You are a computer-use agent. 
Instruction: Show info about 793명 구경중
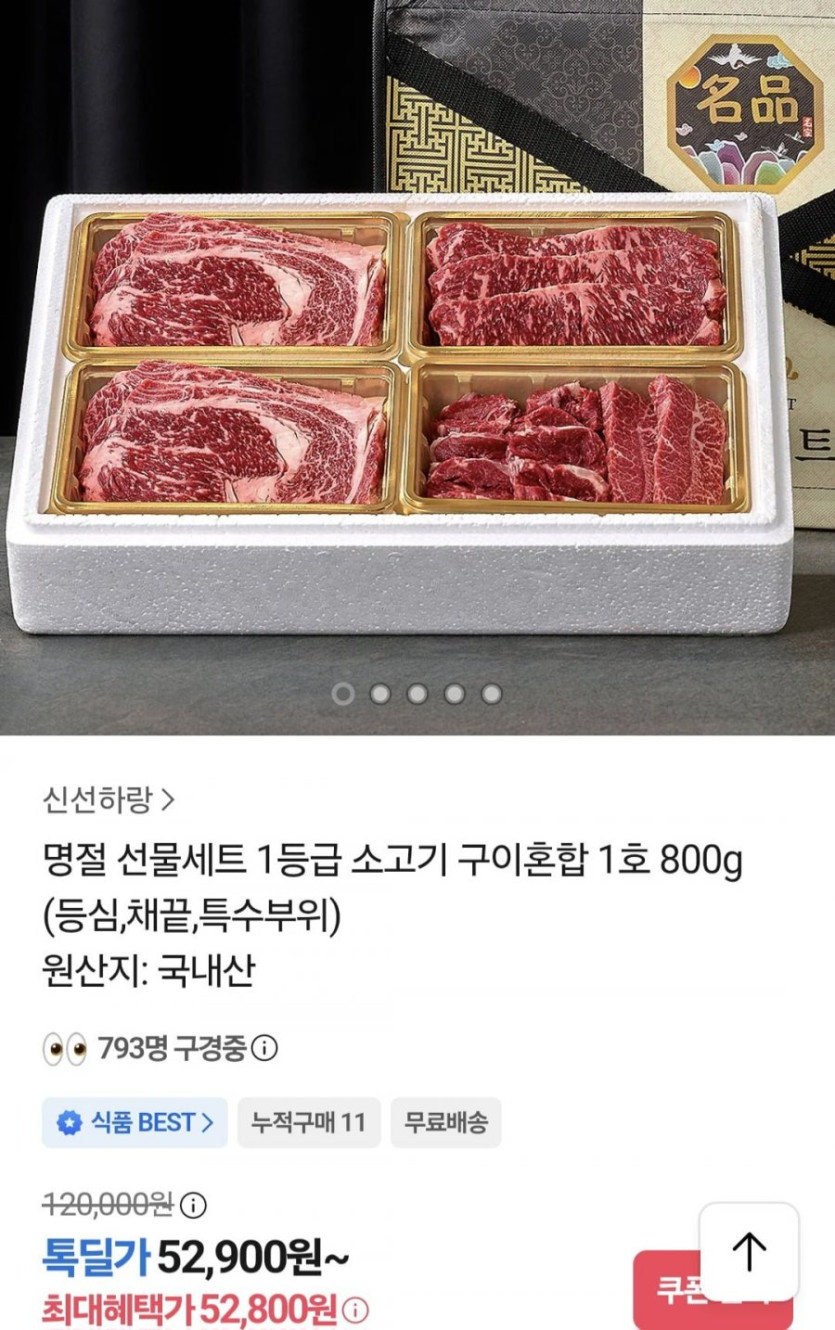(x=264, y=1049)
